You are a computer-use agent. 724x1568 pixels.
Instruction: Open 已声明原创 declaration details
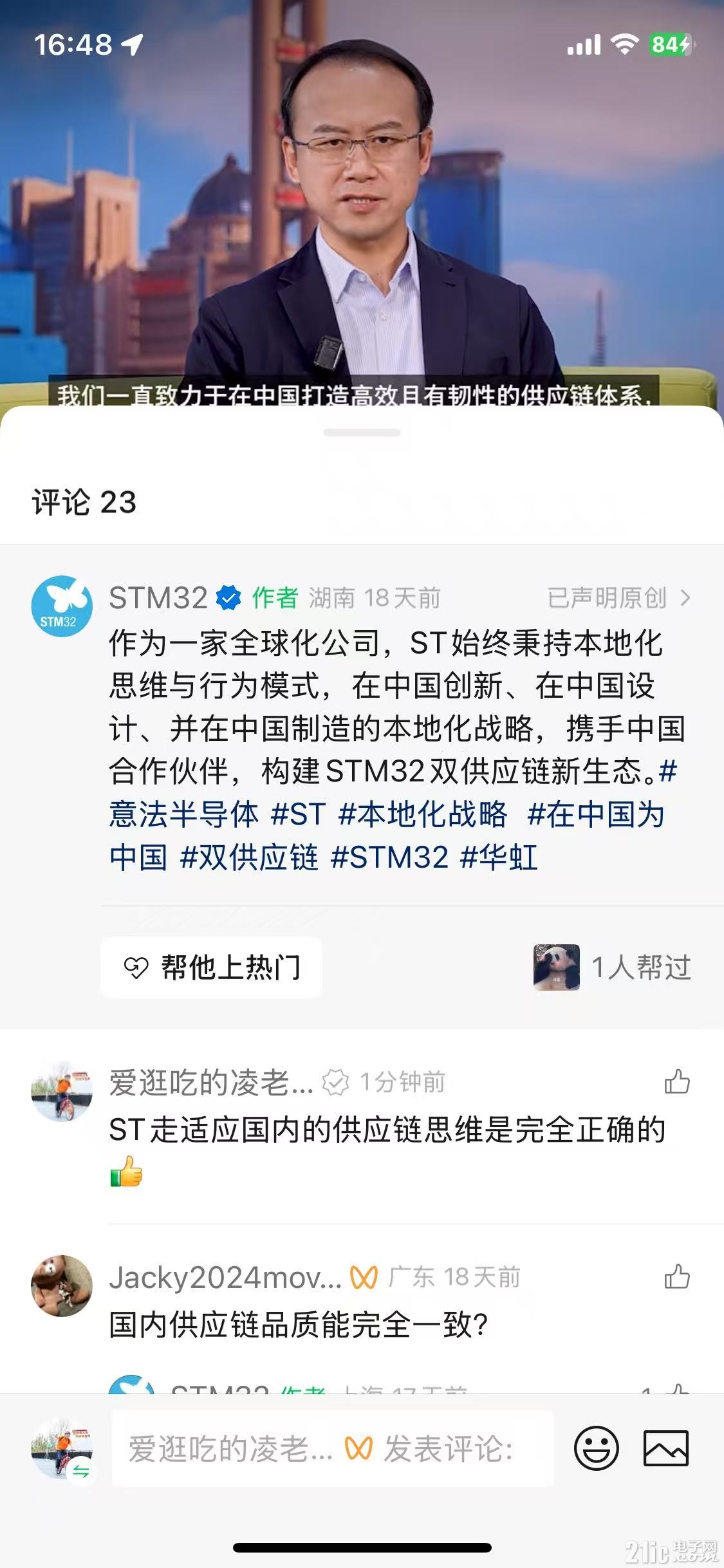point(618,598)
